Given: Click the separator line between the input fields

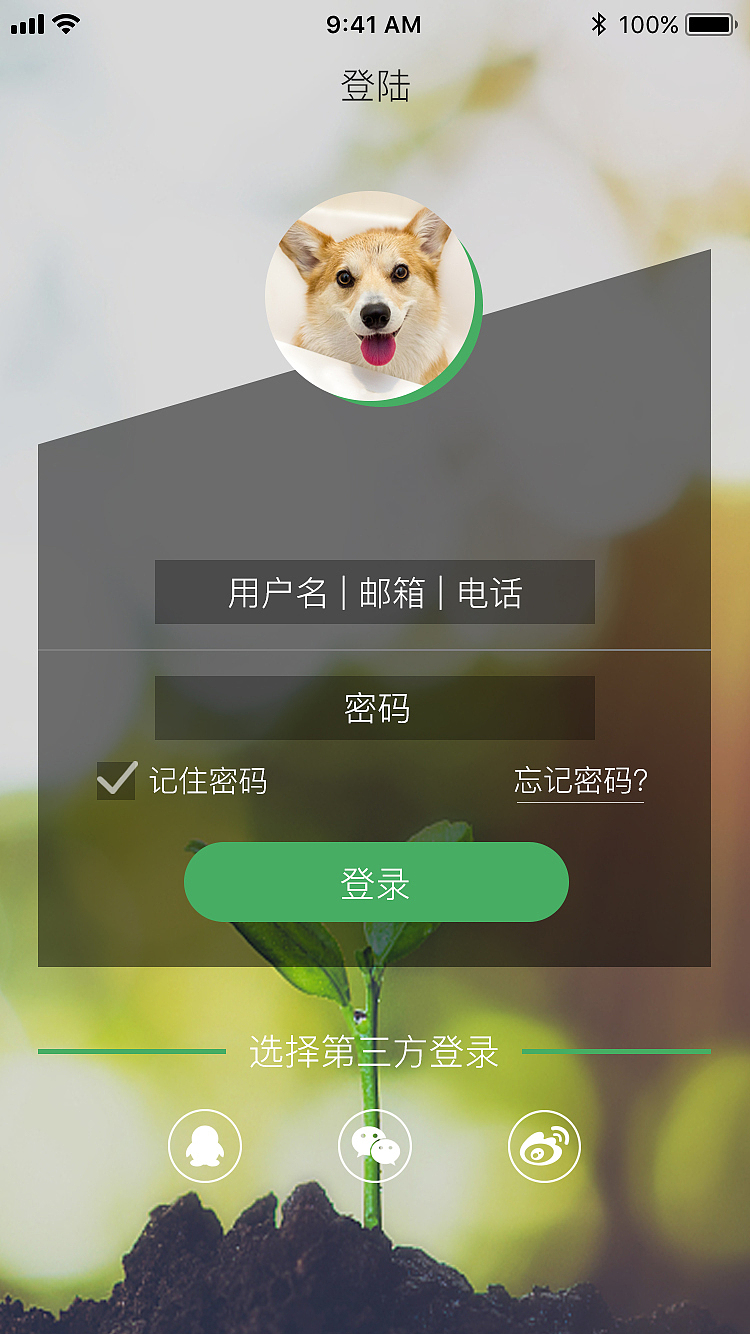Looking at the screenshot, I should tap(375, 649).
